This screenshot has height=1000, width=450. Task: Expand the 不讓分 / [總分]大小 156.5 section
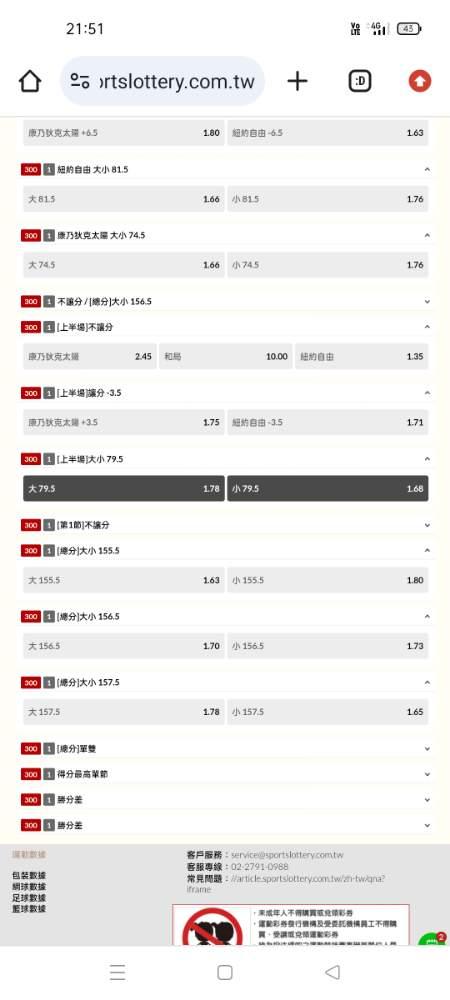tap(226, 302)
